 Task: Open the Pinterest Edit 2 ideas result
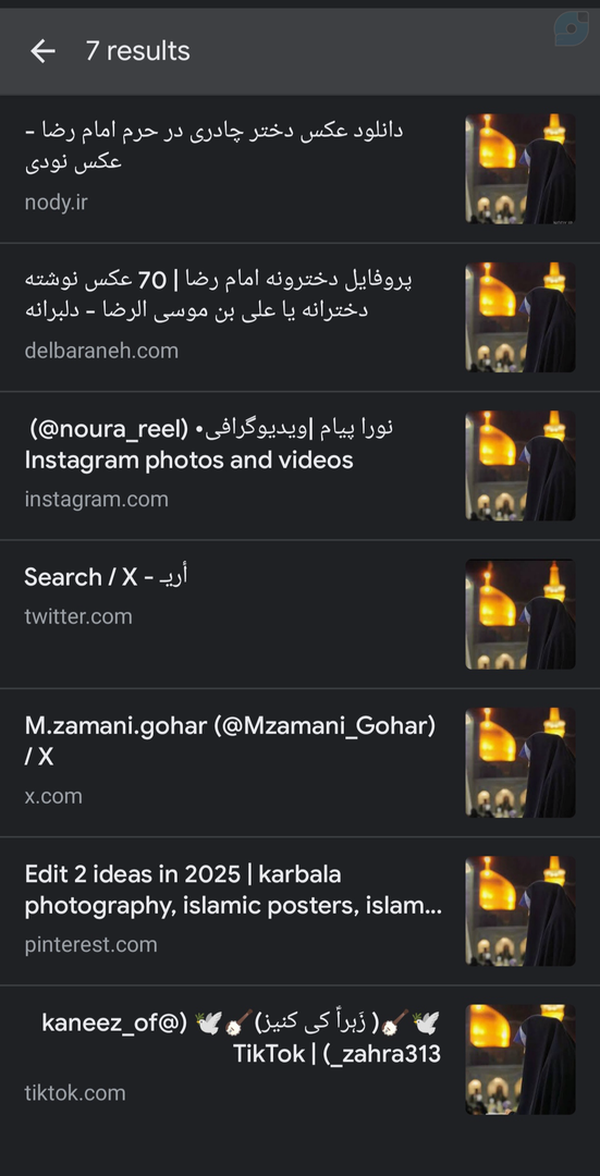pyautogui.click(x=234, y=890)
